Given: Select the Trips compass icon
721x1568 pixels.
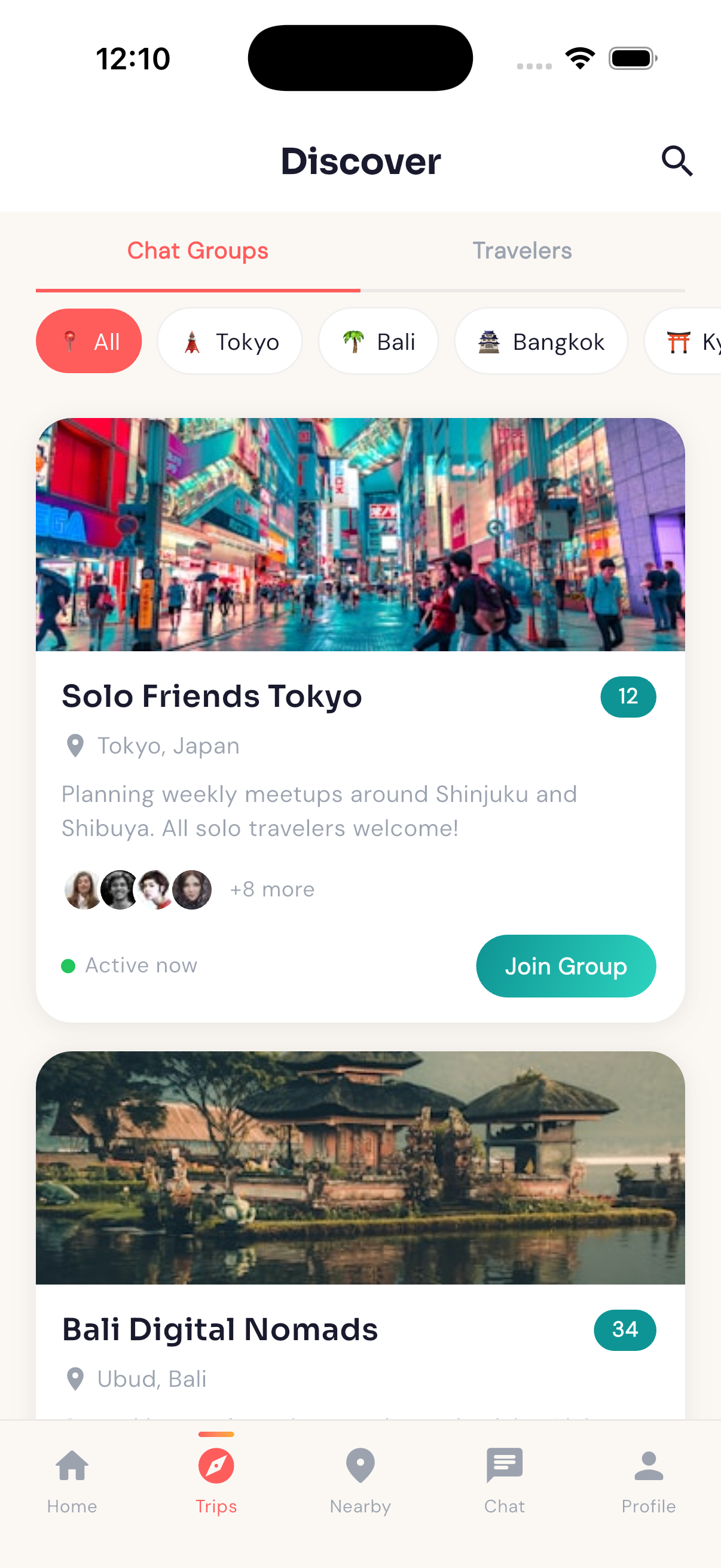Looking at the screenshot, I should (x=216, y=1466).
